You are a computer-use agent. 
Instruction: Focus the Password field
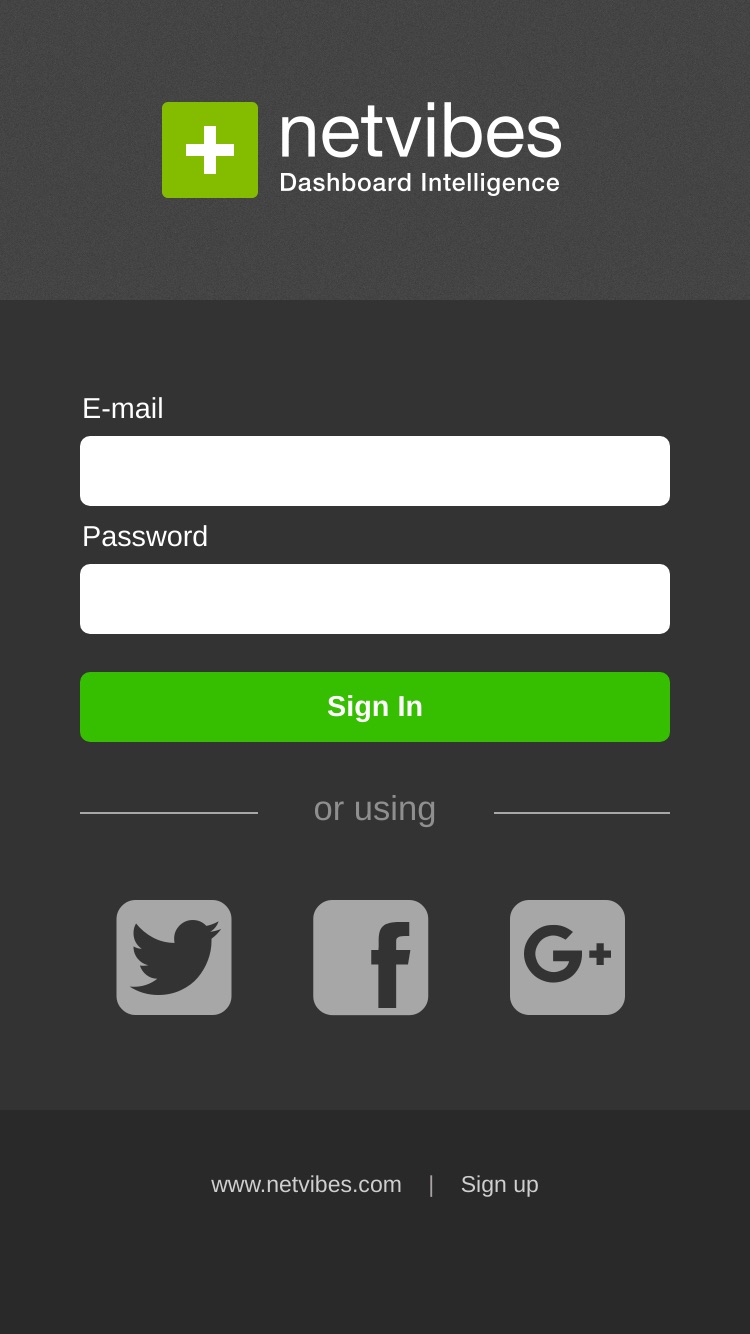pyautogui.click(x=375, y=599)
